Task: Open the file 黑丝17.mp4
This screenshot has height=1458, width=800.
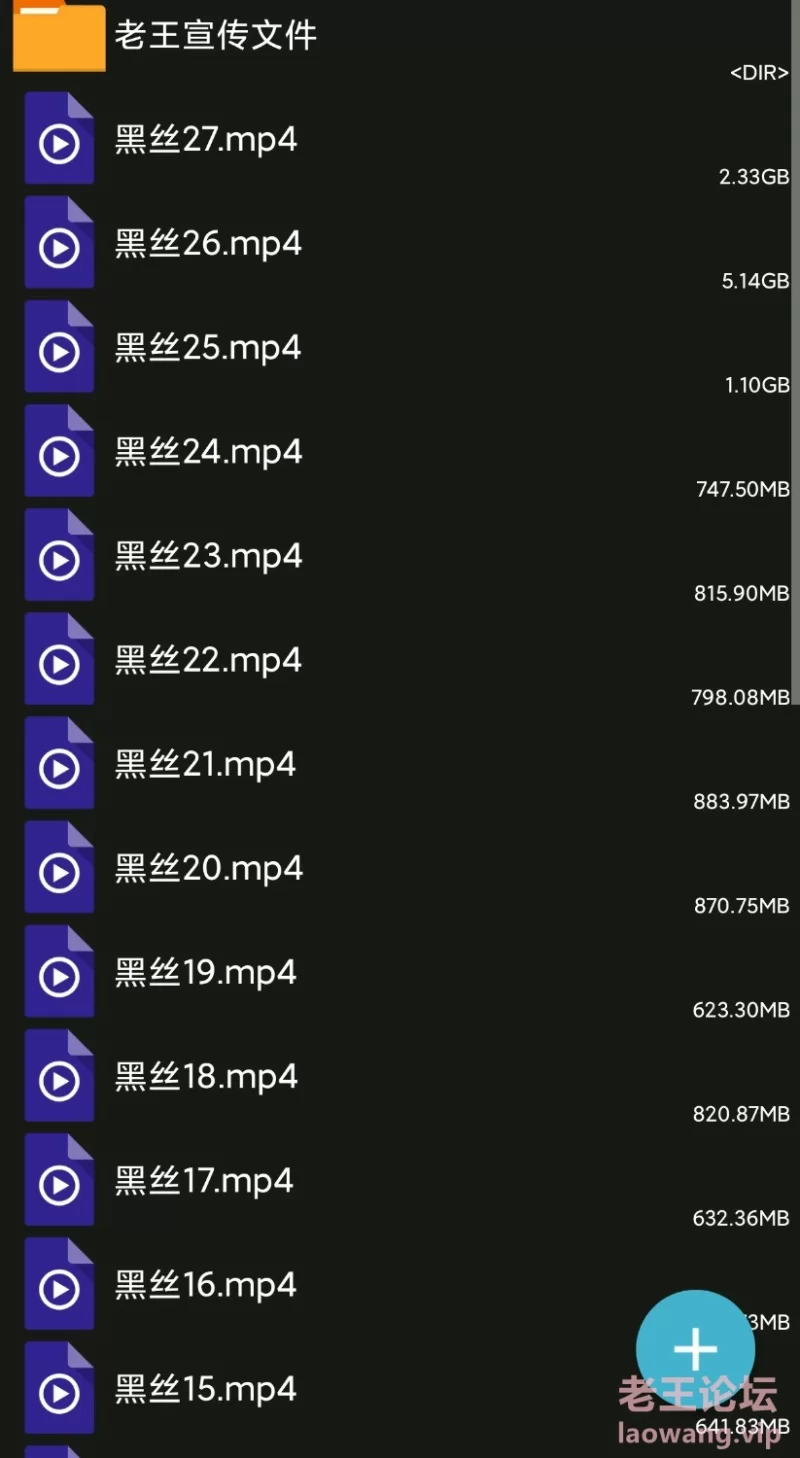Action: (x=400, y=1178)
